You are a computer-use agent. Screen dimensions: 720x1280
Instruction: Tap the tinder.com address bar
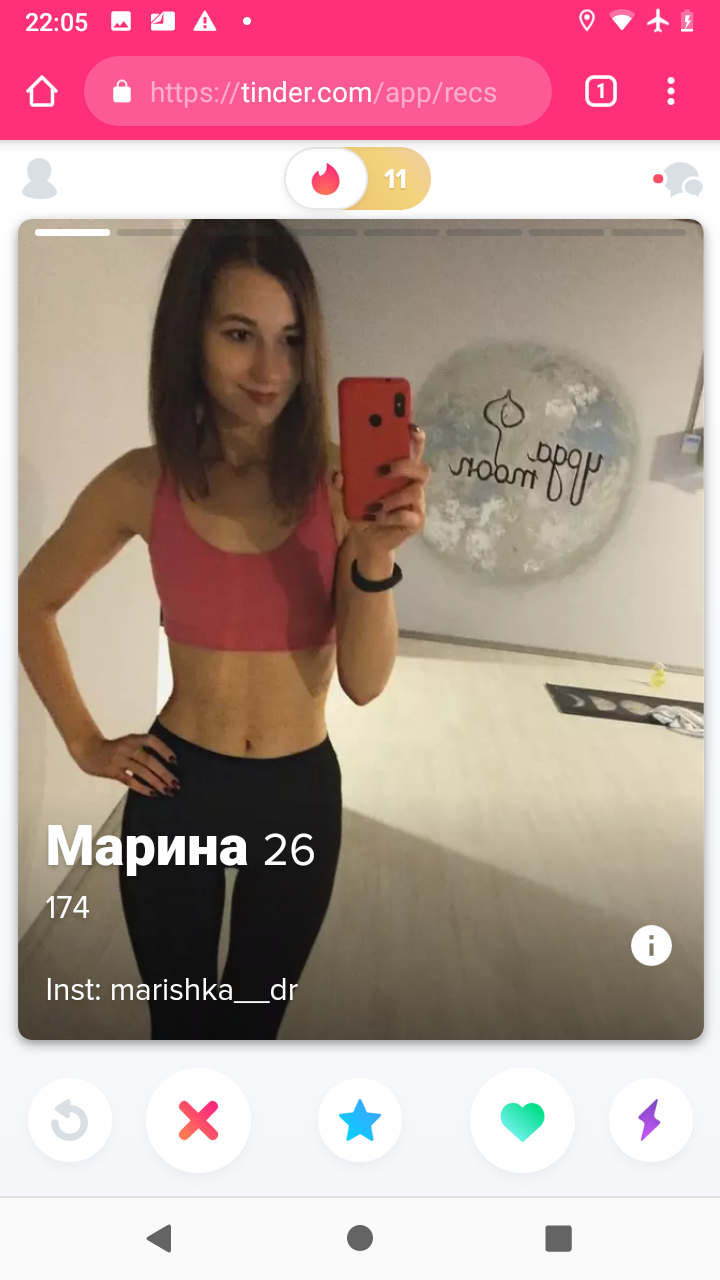click(318, 92)
